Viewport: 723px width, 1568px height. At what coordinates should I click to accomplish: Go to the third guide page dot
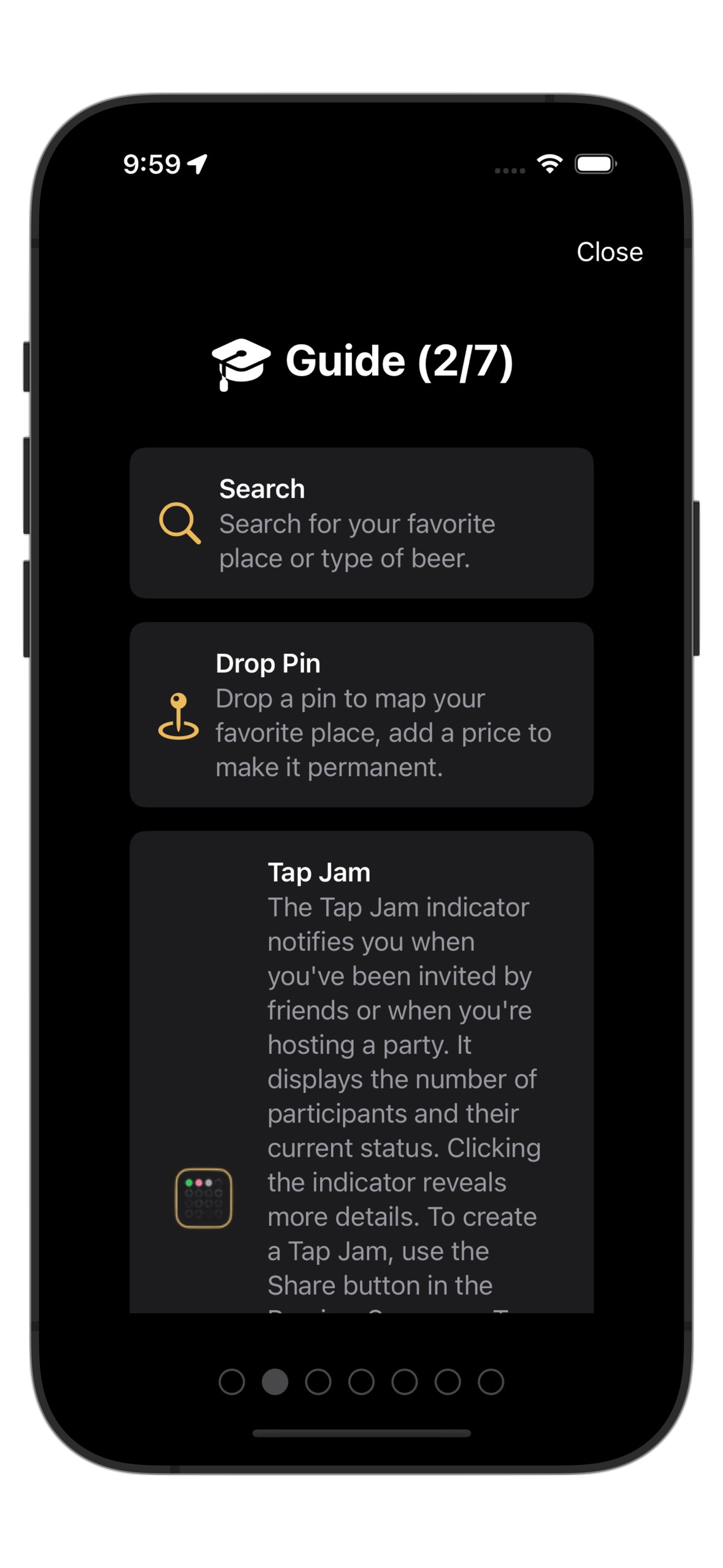tap(318, 1381)
